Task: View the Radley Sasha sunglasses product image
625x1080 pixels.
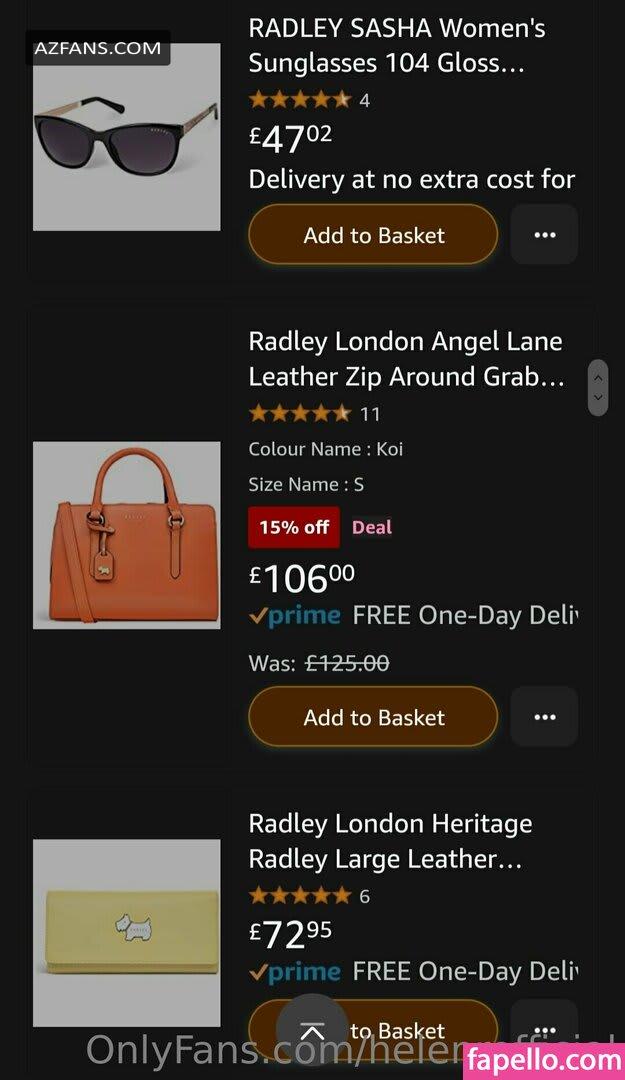Action: tap(127, 137)
